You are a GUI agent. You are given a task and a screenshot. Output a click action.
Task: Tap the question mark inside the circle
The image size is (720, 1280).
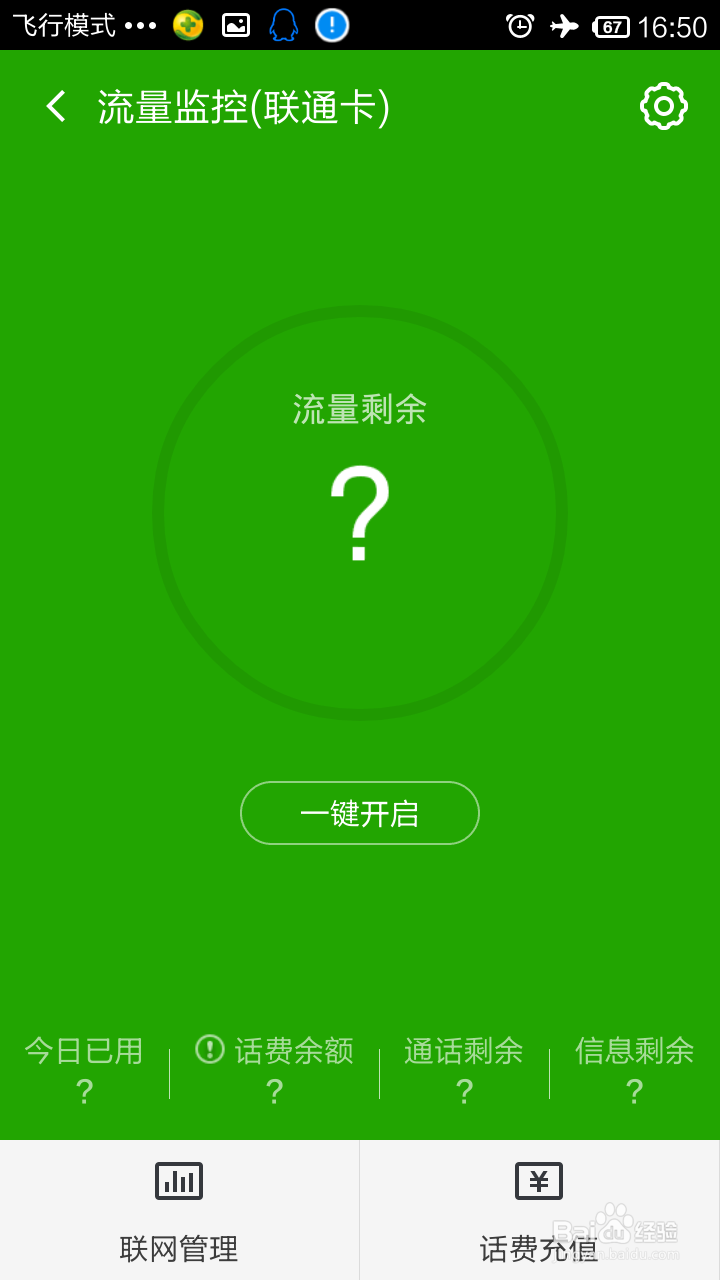coord(360,510)
